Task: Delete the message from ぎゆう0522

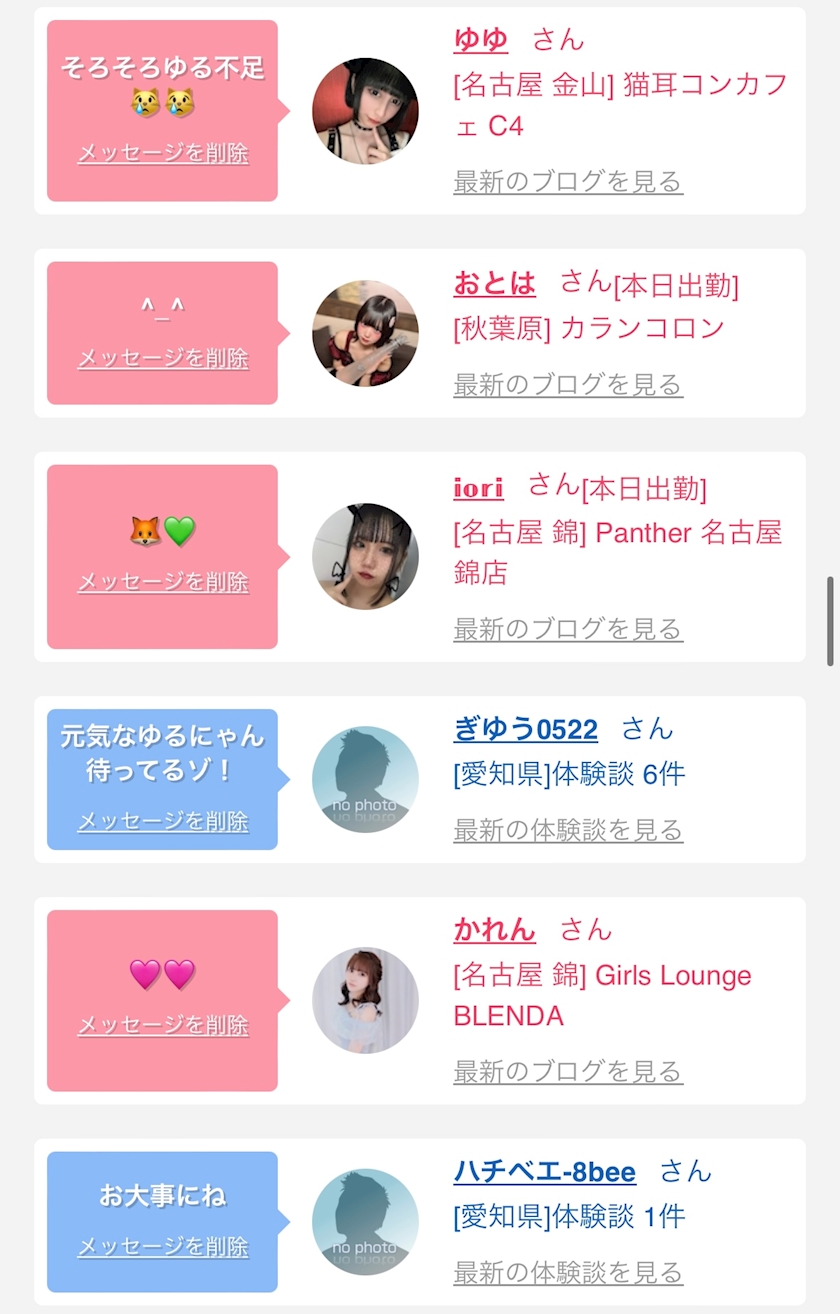Action: coord(163,821)
